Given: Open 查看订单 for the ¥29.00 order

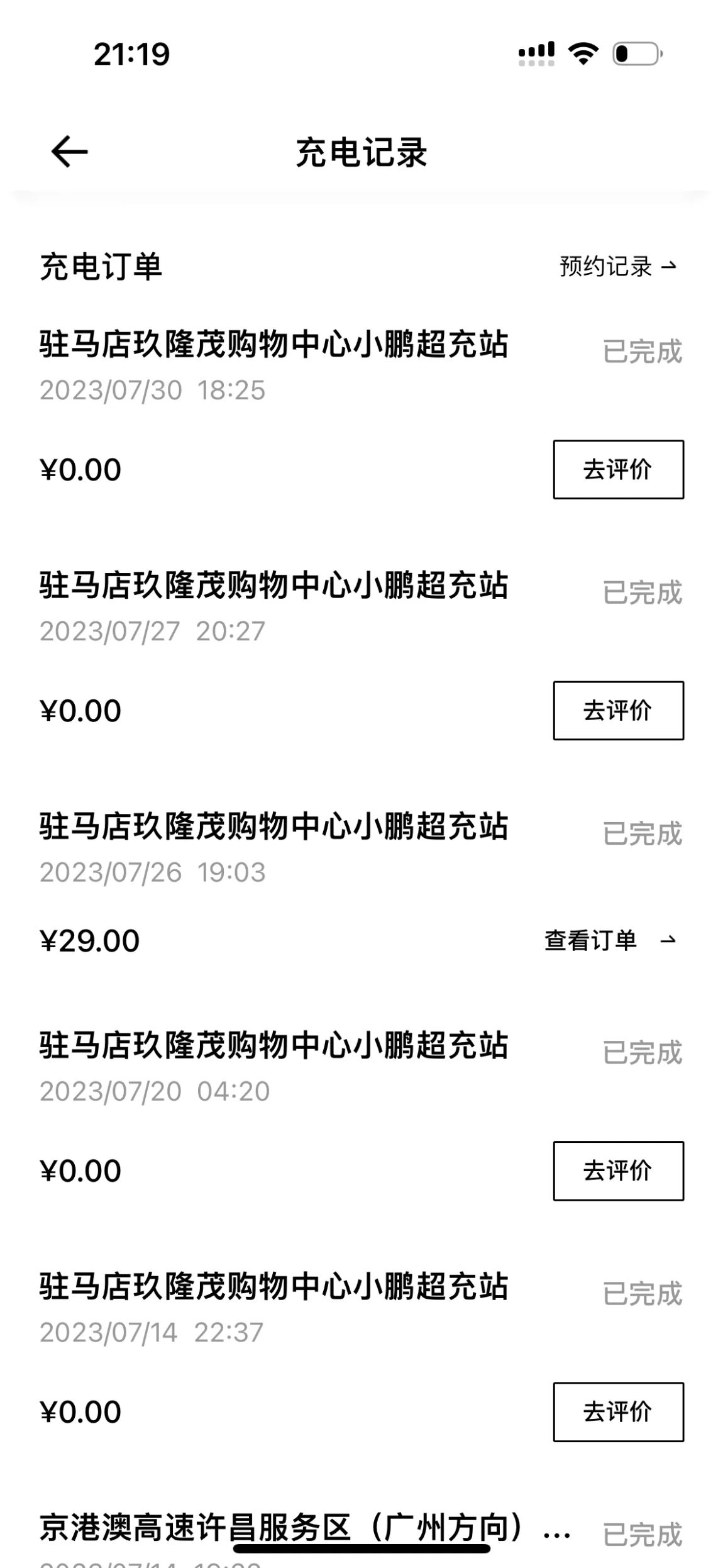Looking at the screenshot, I should (610, 940).
